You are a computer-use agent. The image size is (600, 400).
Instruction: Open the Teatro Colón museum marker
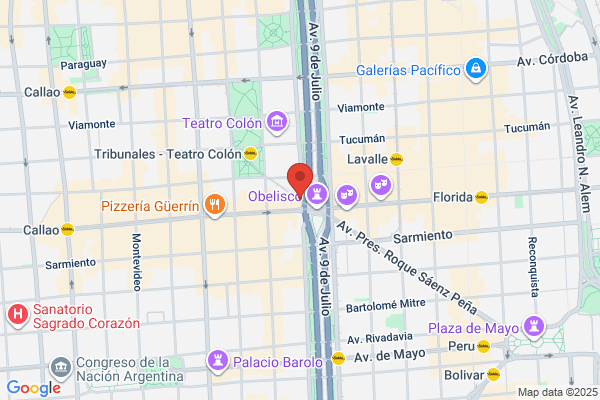pyautogui.click(x=277, y=122)
